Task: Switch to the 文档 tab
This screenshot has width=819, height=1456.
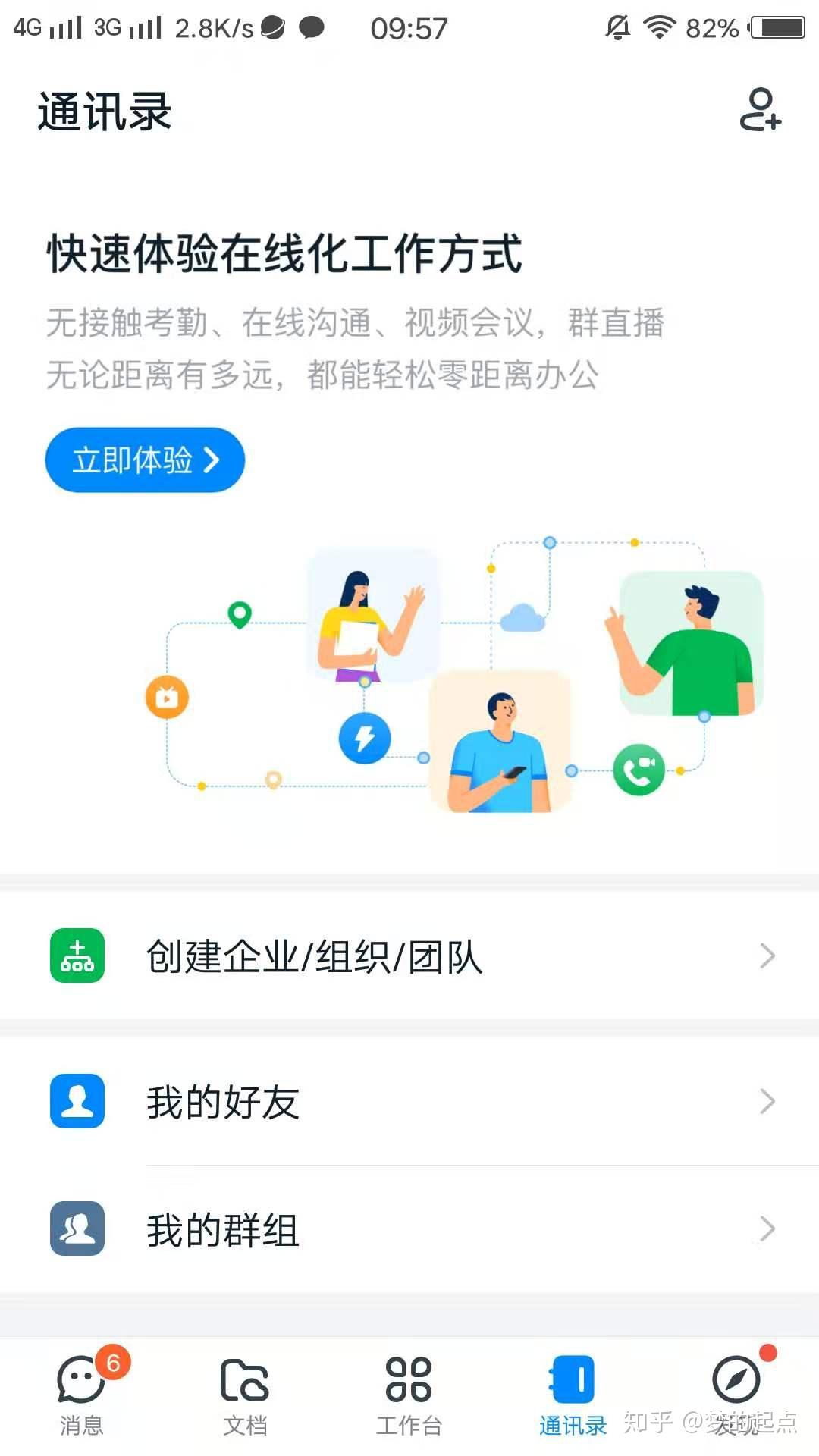Action: (x=245, y=1395)
